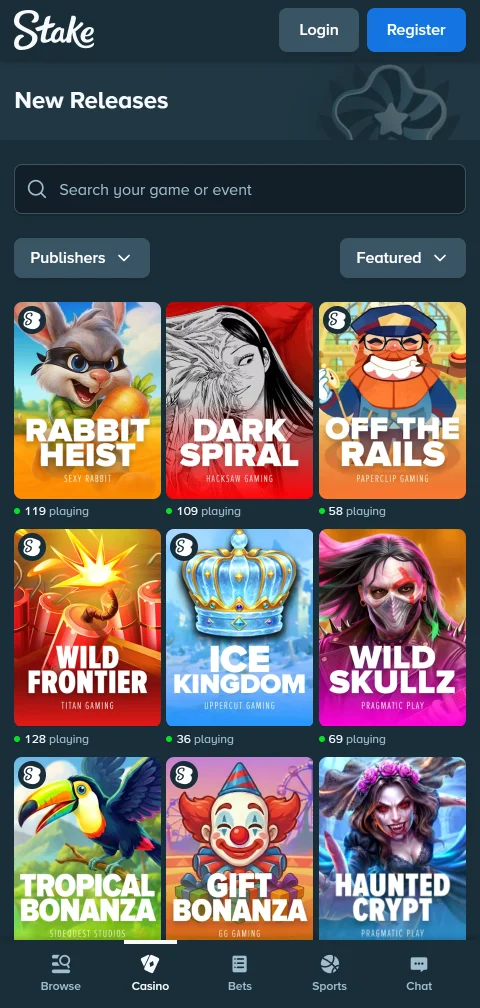This screenshot has height=1008, width=480.
Task: Select the Wild Frontier game tile
Action: tap(87, 627)
